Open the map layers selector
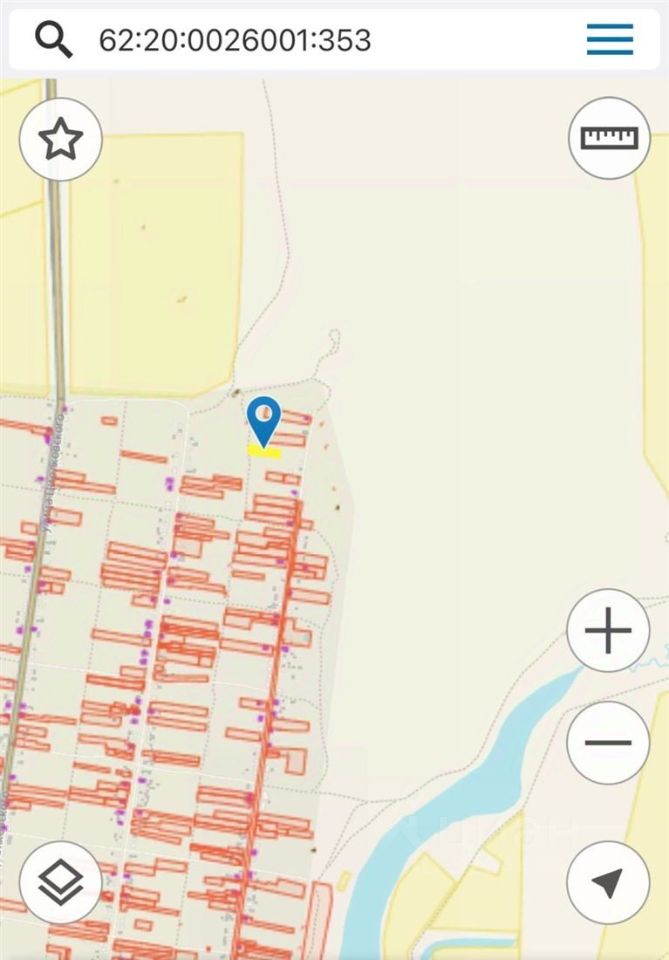The image size is (669, 960). 61,882
